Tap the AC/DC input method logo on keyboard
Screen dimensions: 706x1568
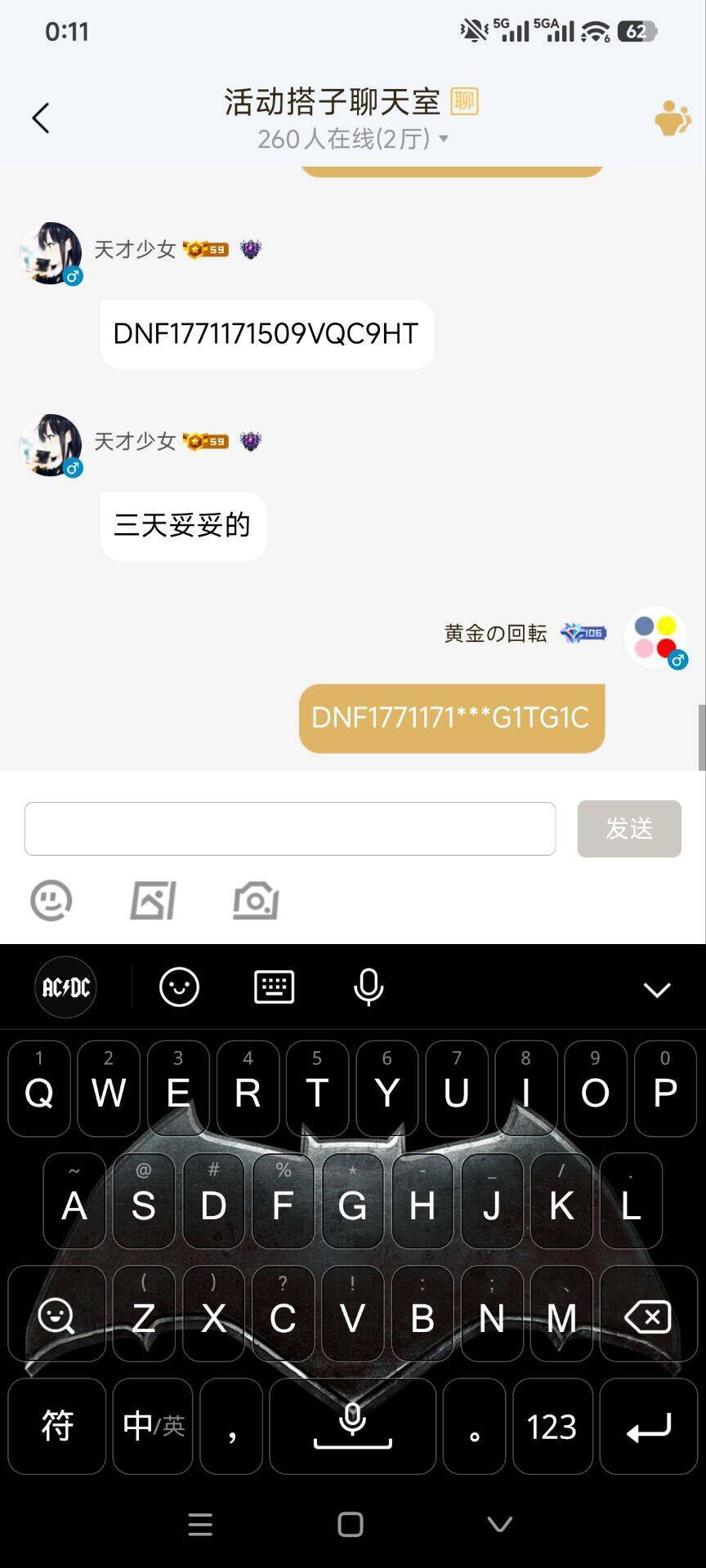65,987
